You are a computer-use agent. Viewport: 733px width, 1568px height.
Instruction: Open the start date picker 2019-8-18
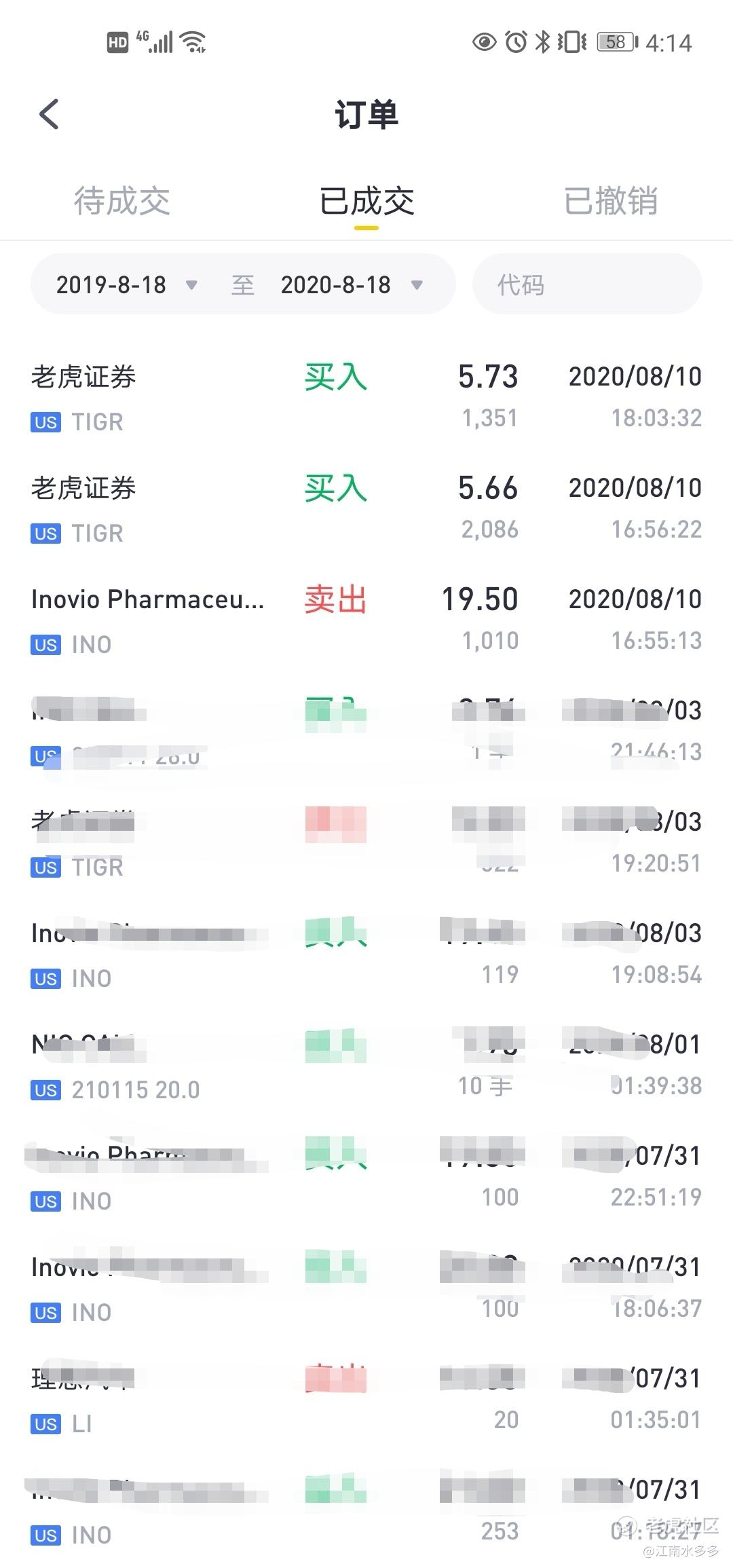pos(127,284)
